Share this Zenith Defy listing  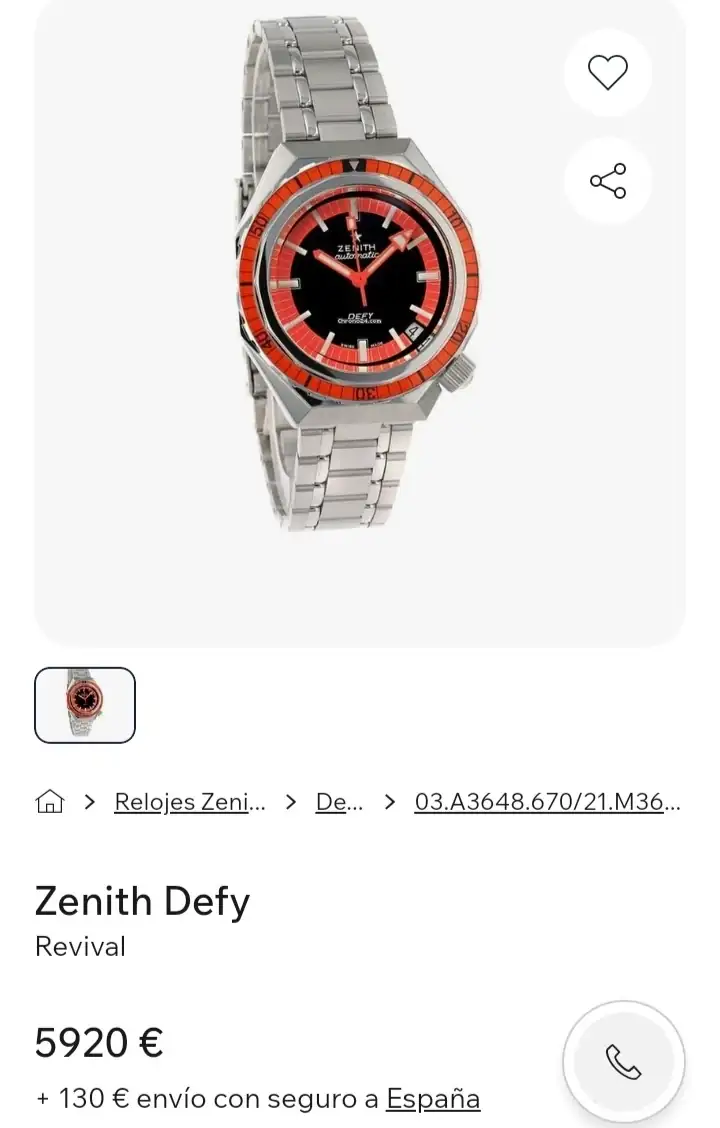tap(607, 181)
